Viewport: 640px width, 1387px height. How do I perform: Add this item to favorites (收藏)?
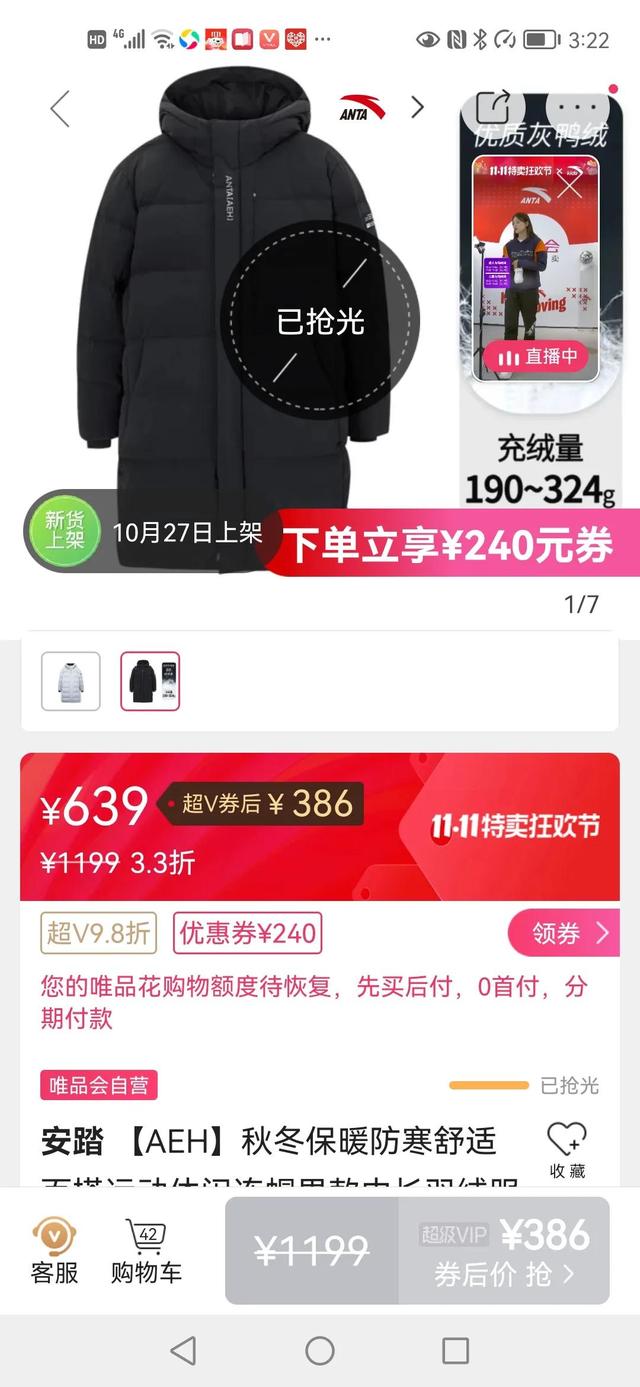tap(567, 1148)
